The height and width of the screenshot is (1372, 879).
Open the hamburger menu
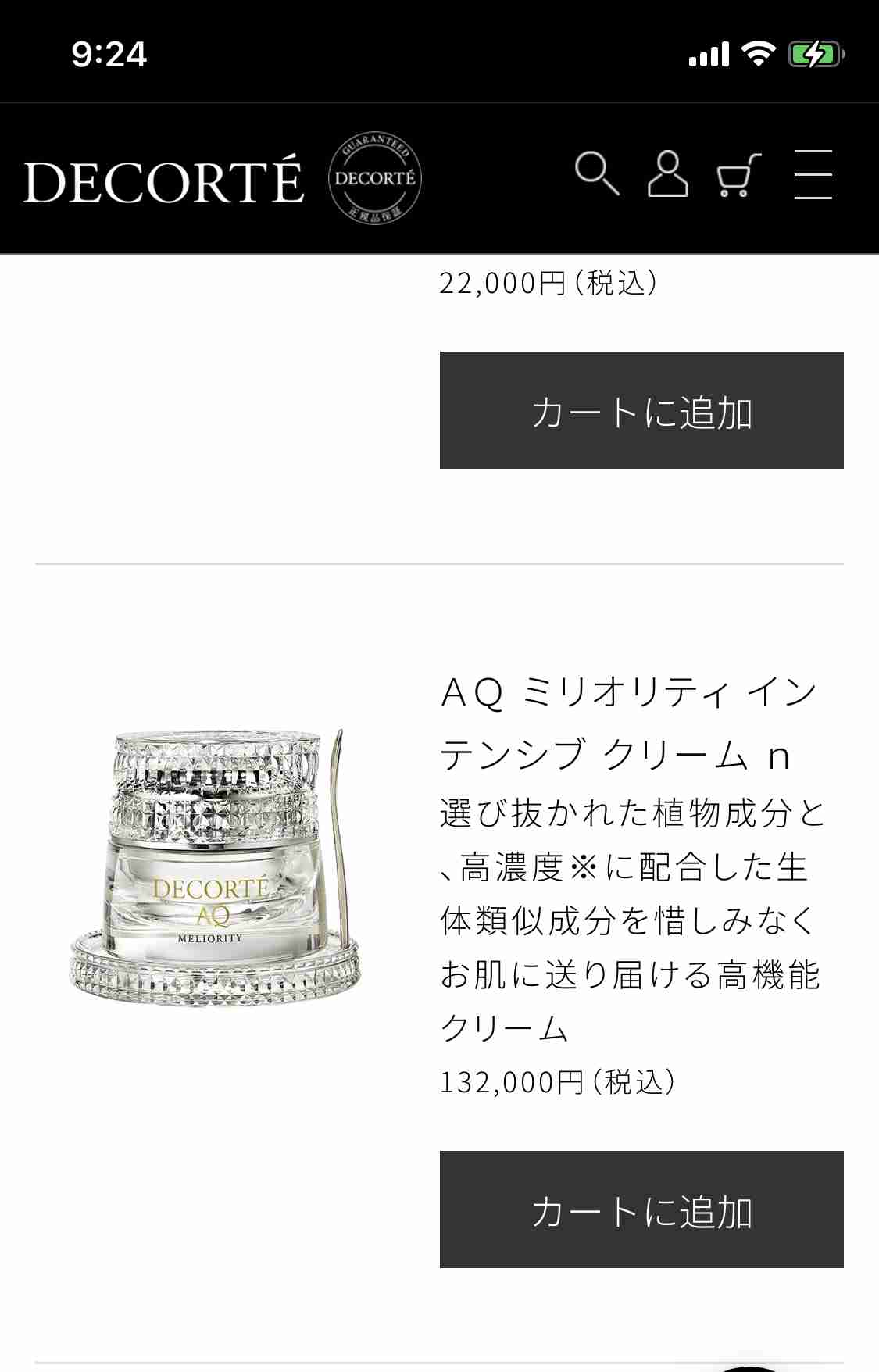pyautogui.click(x=813, y=174)
